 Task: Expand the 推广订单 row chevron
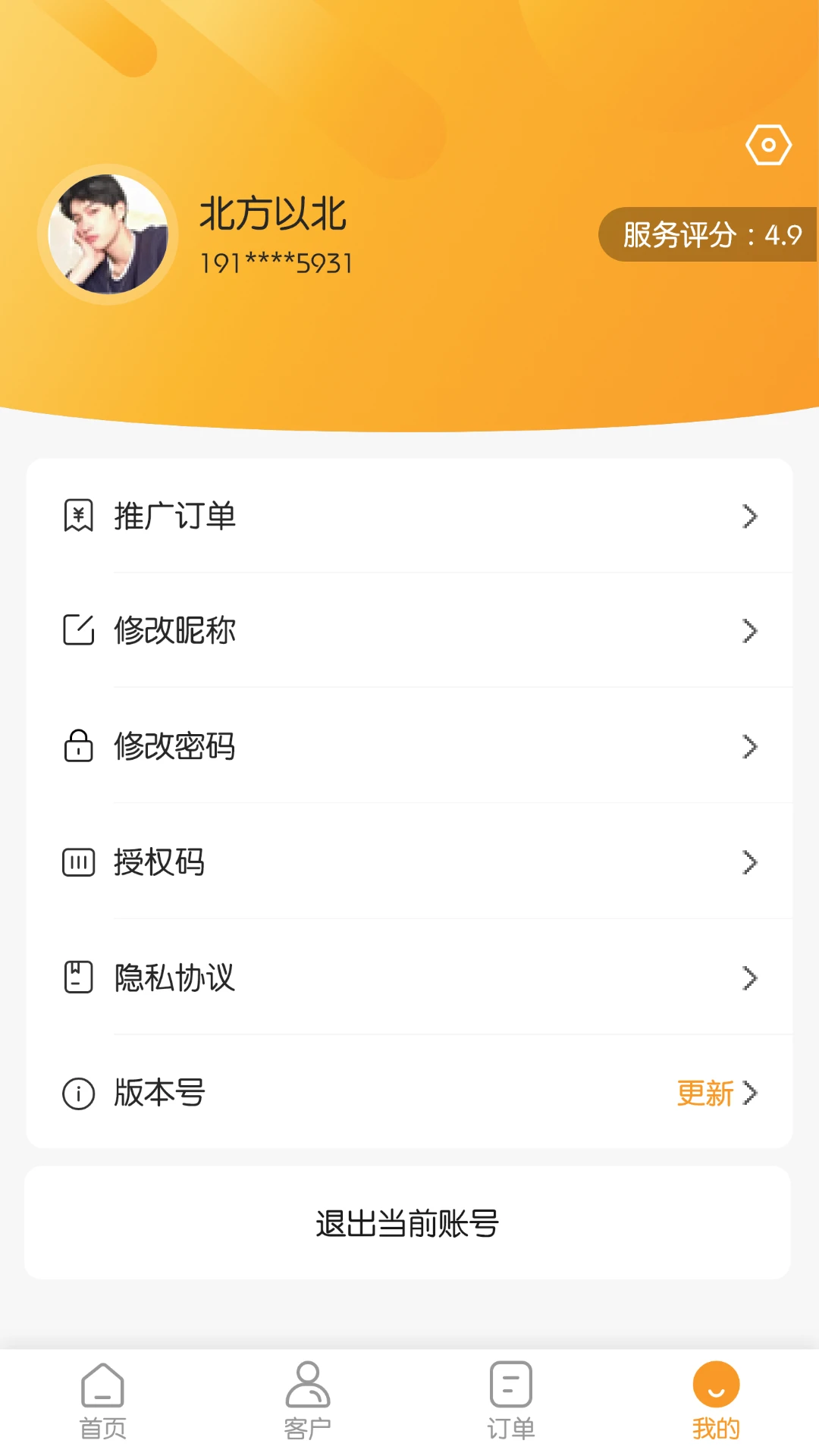pos(751,516)
